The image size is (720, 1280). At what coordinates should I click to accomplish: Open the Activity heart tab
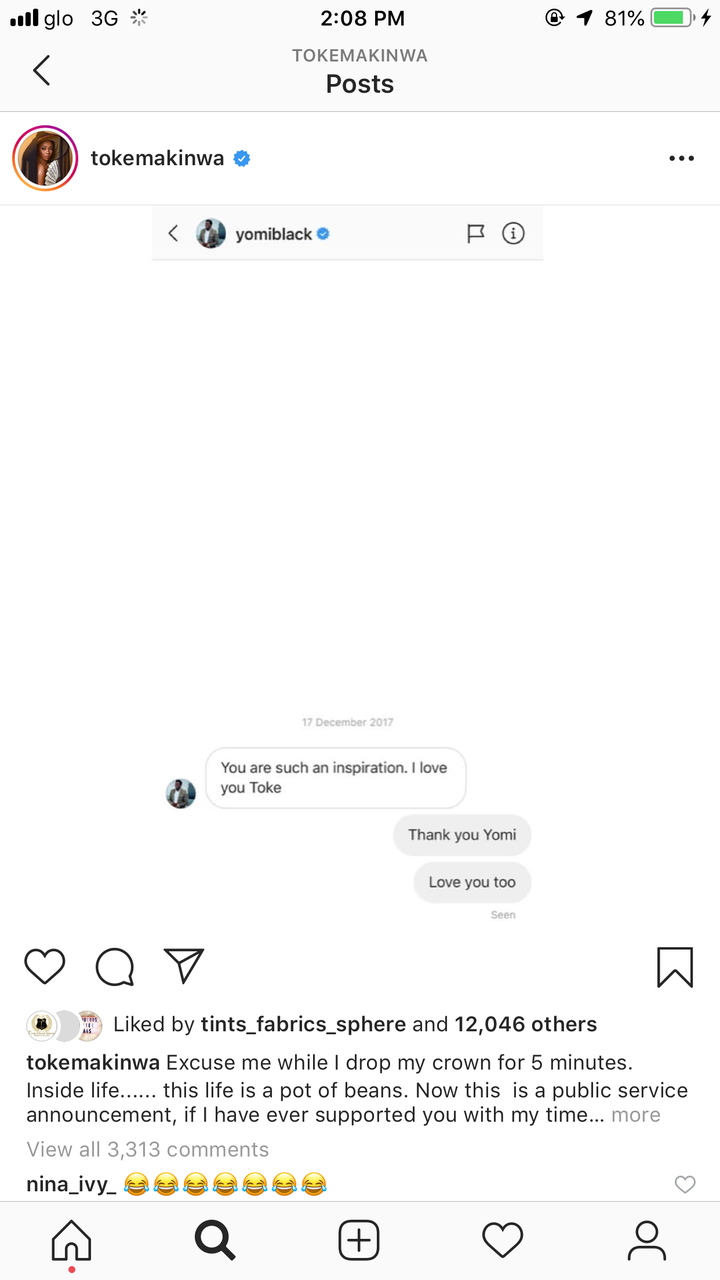(503, 1241)
